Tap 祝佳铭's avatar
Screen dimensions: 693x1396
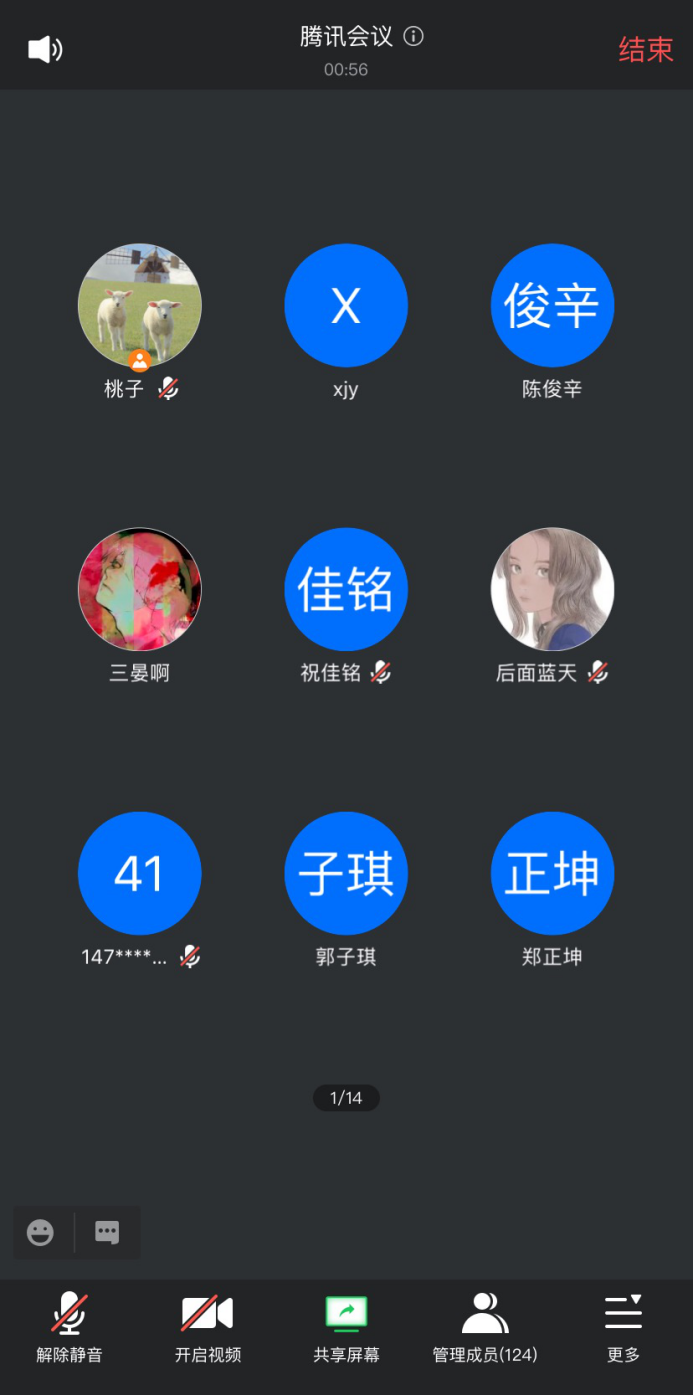346,589
